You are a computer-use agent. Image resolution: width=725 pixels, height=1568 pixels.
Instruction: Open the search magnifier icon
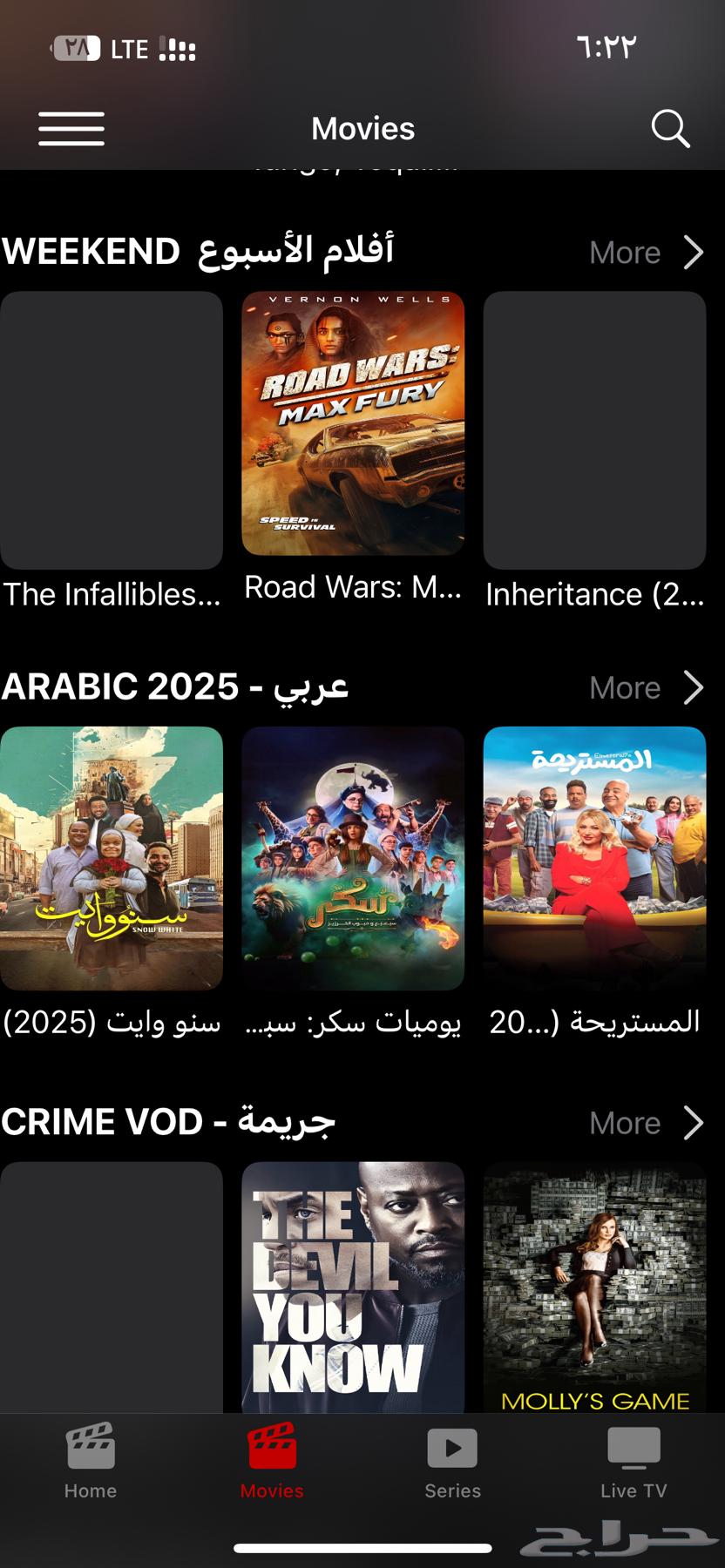[670, 129]
